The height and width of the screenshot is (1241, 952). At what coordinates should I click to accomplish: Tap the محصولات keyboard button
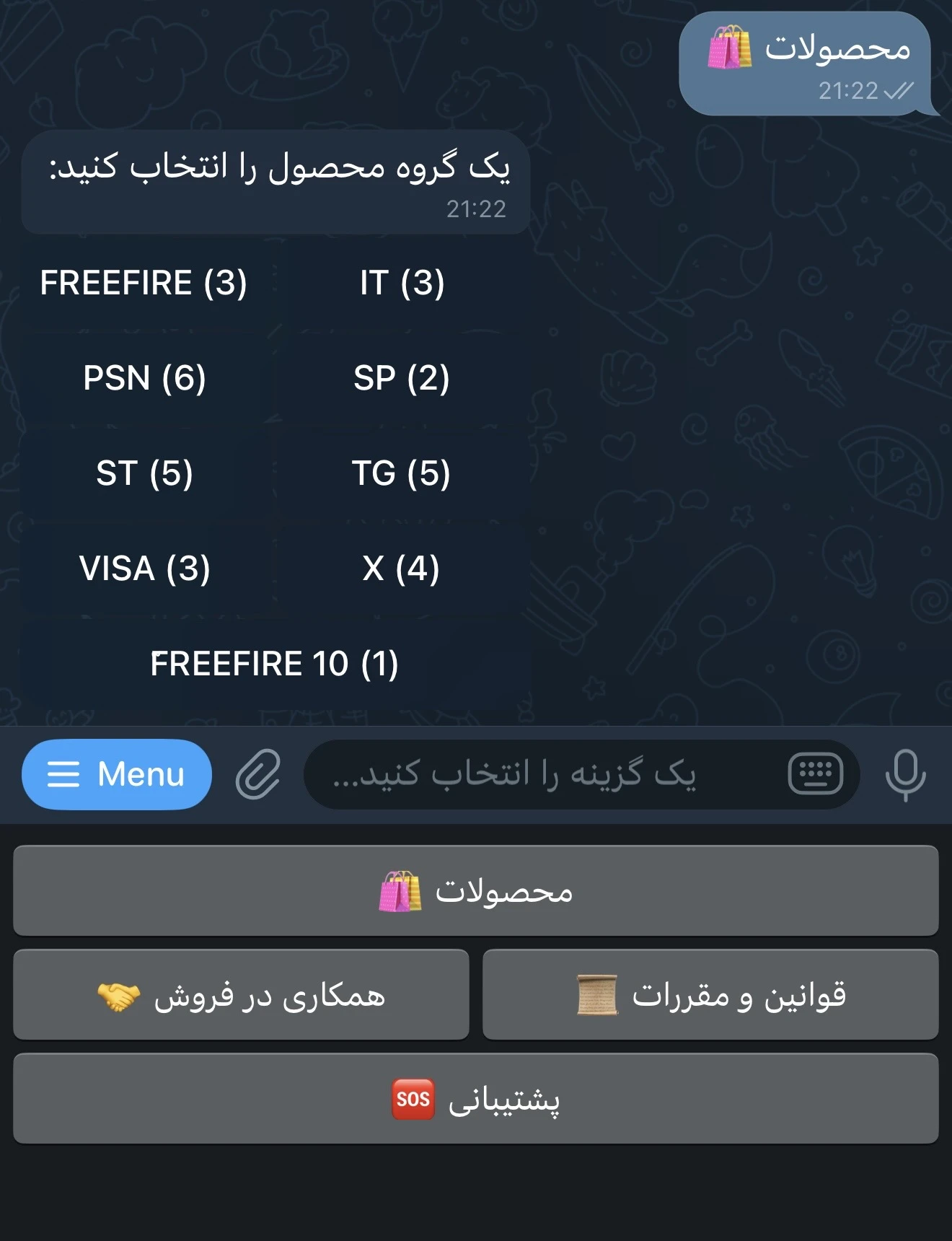pyautogui.click(x=476, y=891)
